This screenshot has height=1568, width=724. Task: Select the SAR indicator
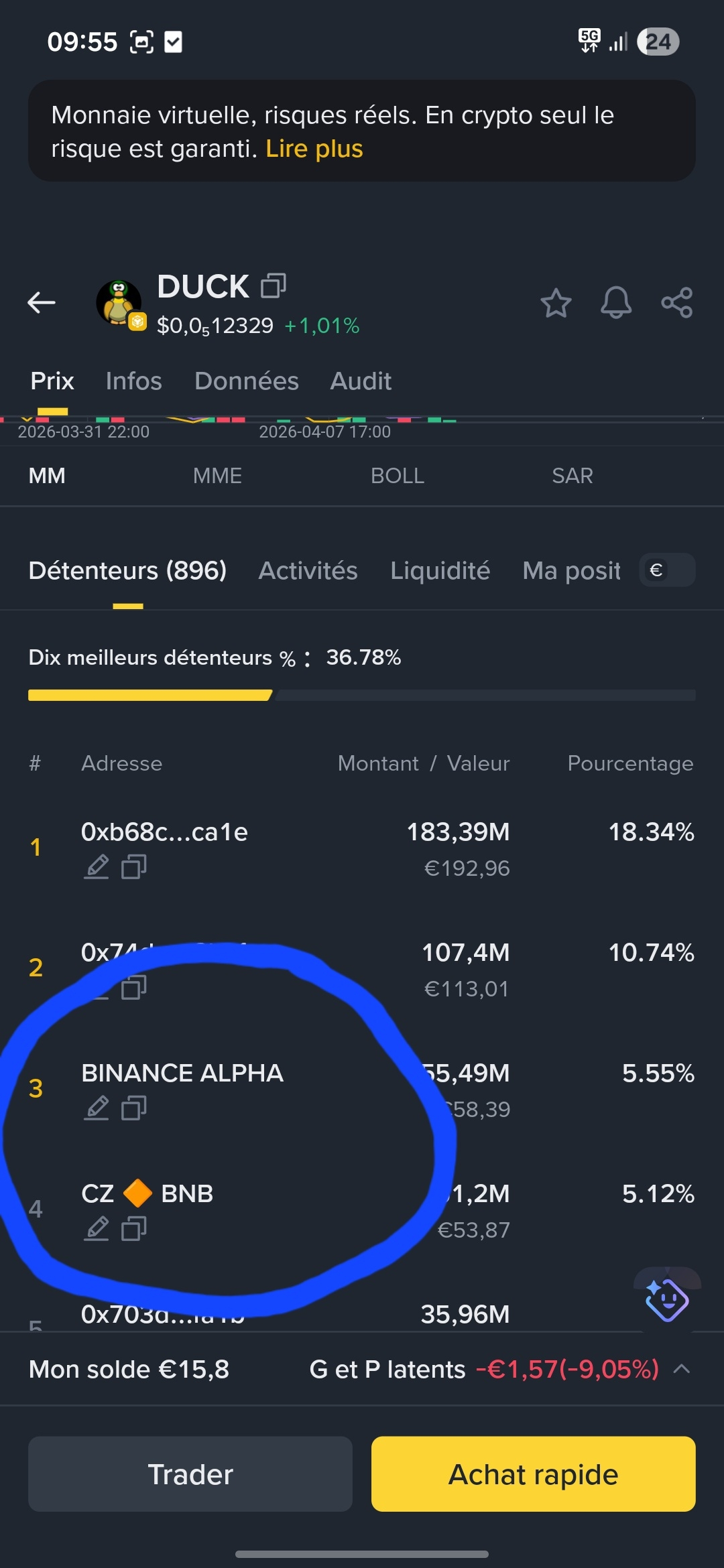tap(572, 476)
